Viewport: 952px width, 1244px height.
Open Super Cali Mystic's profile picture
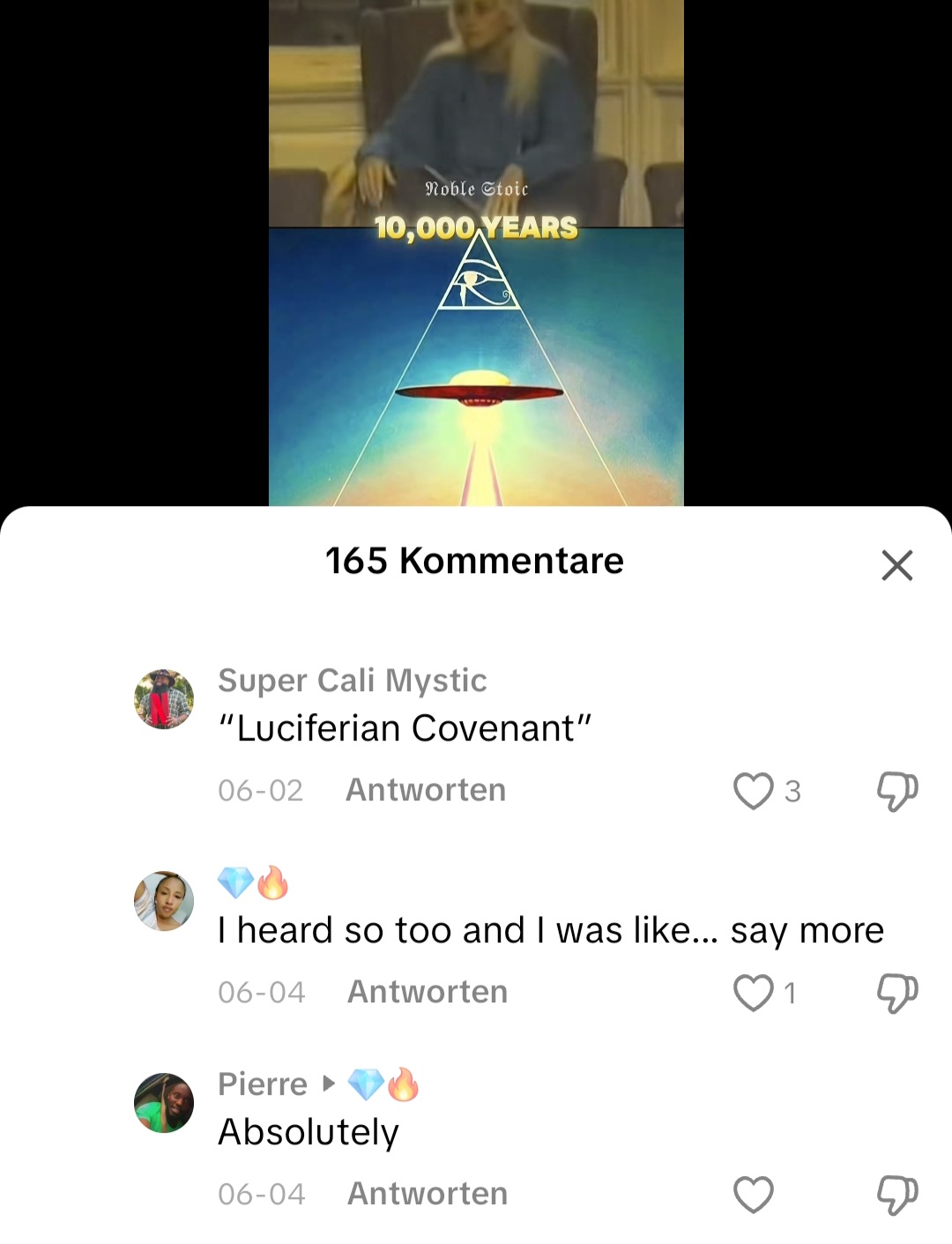pos(164,699)
